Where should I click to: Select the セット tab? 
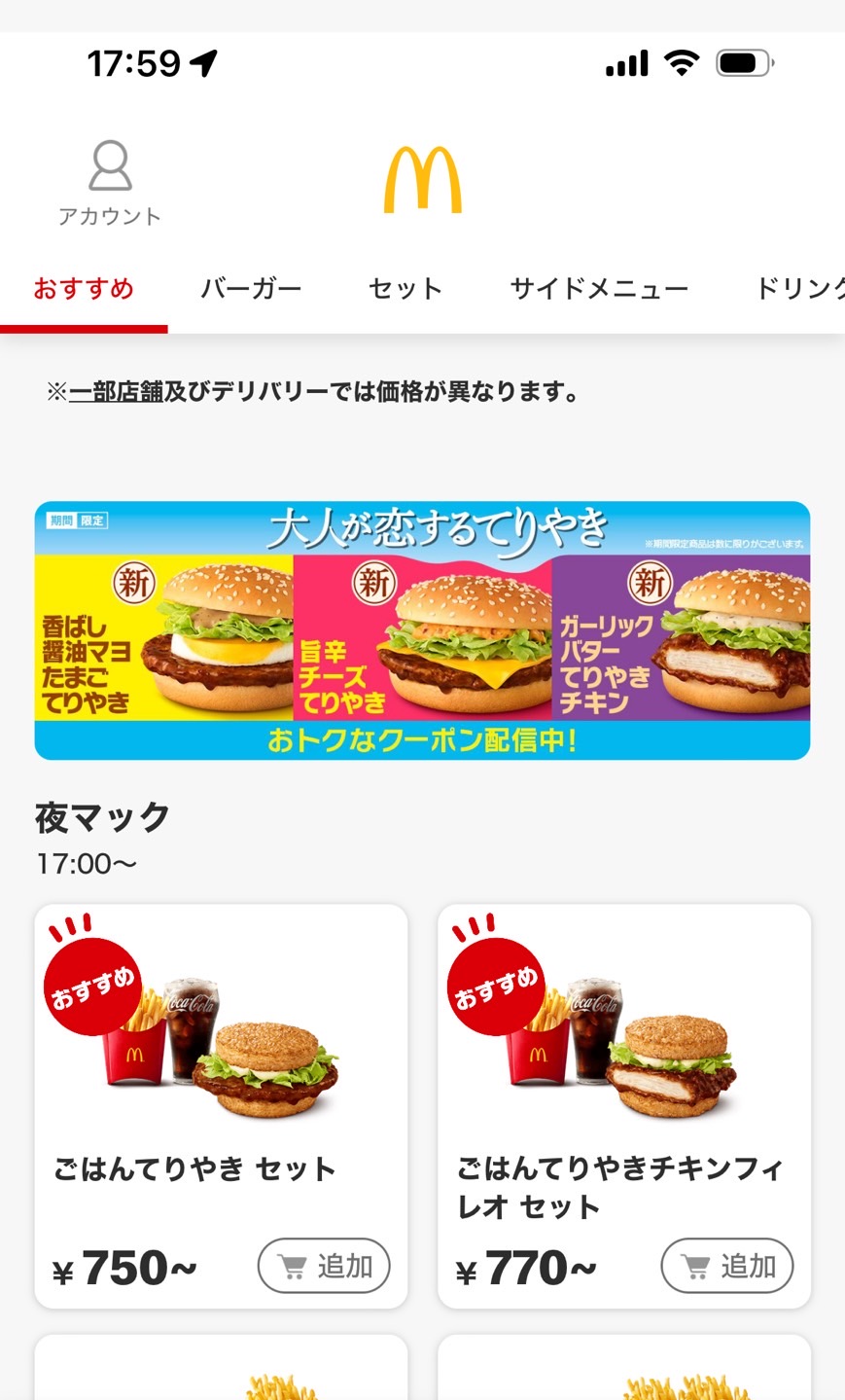(x=405, y=289)
